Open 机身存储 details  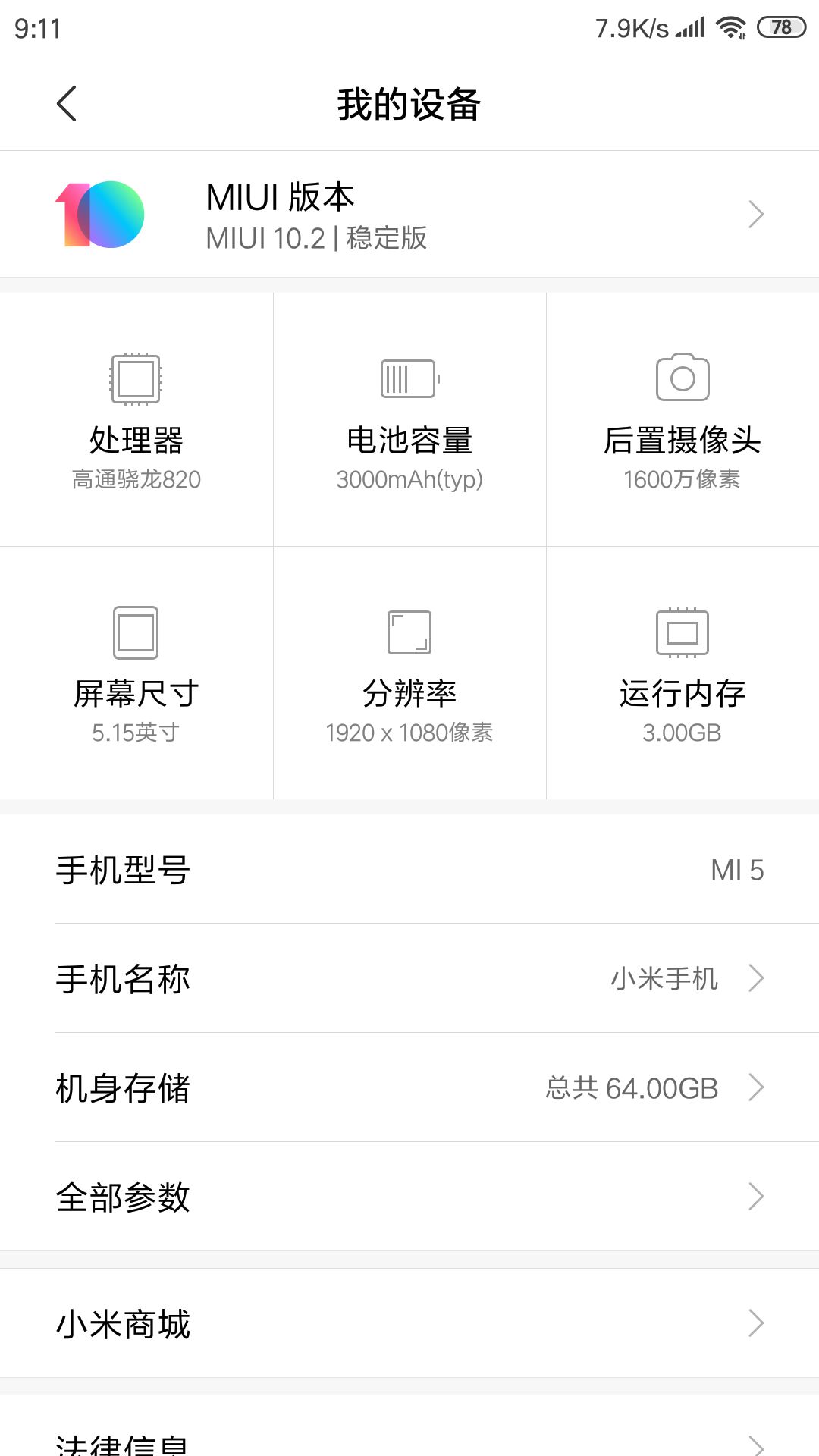[x=409, y=1087]
